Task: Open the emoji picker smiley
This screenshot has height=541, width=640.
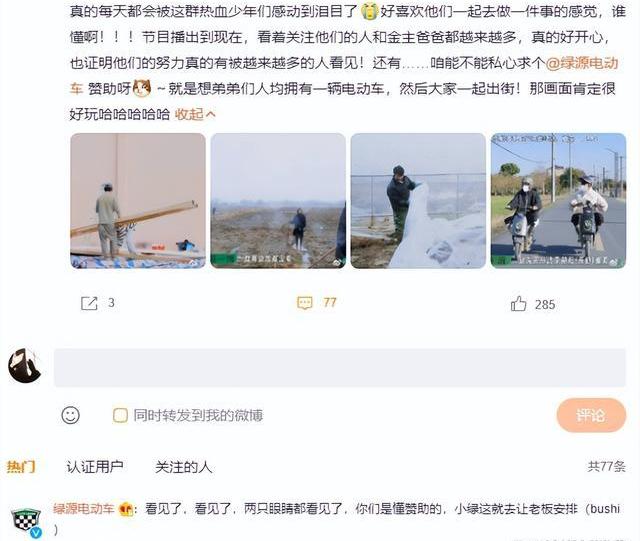Action: pos(70,415)
